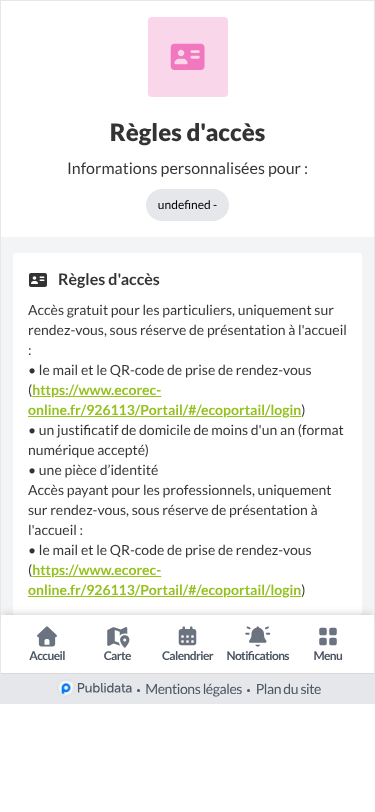Open ecorec-online link under particuliers section
The image size is (375, 812).
(165, 400)
